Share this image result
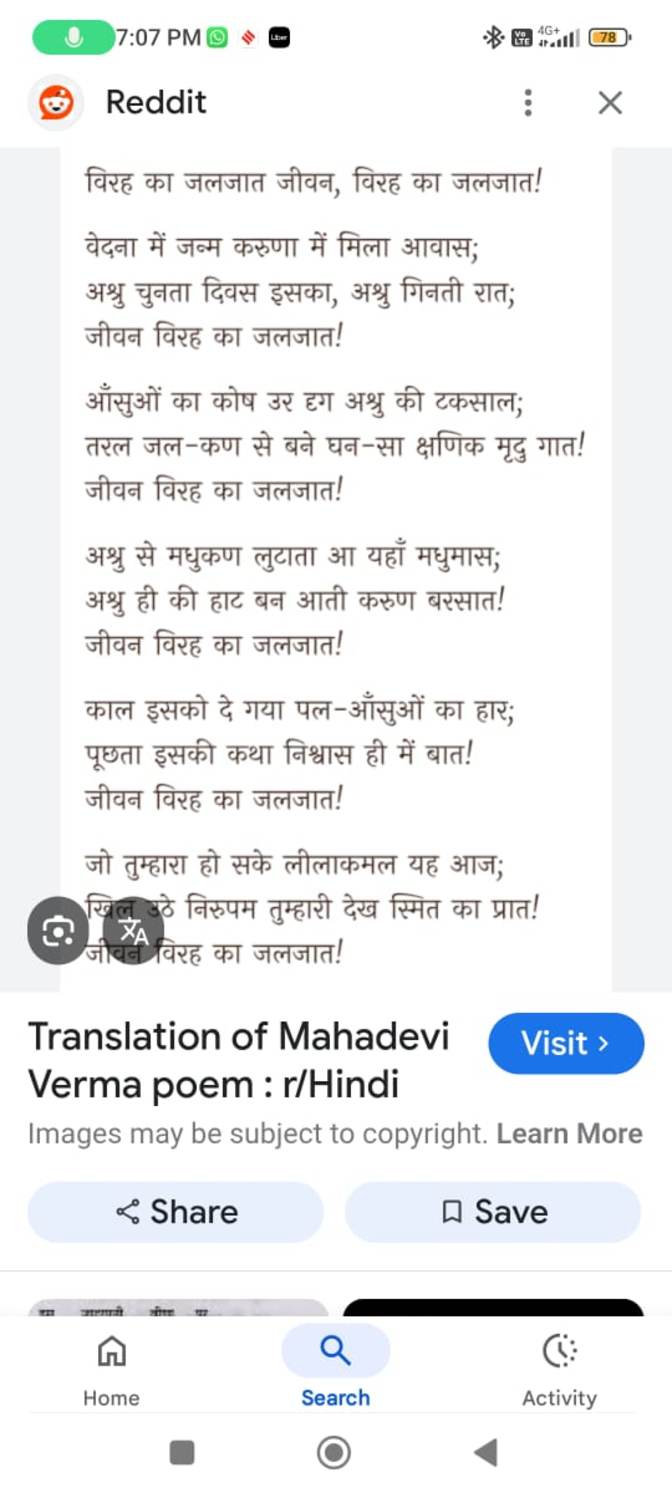The image size is (672, 1493). click(x=176, y=1212)
